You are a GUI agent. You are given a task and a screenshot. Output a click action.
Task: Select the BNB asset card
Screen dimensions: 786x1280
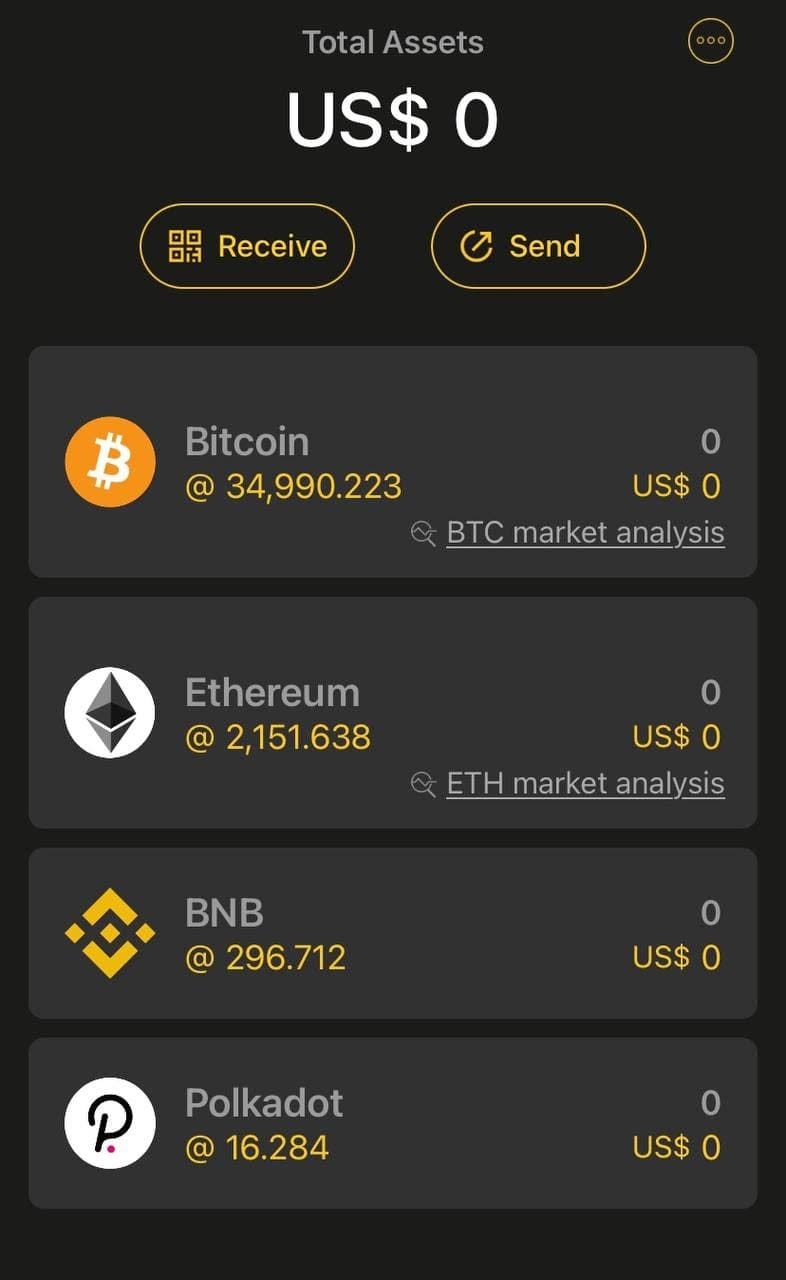click(x=392, y=933)
